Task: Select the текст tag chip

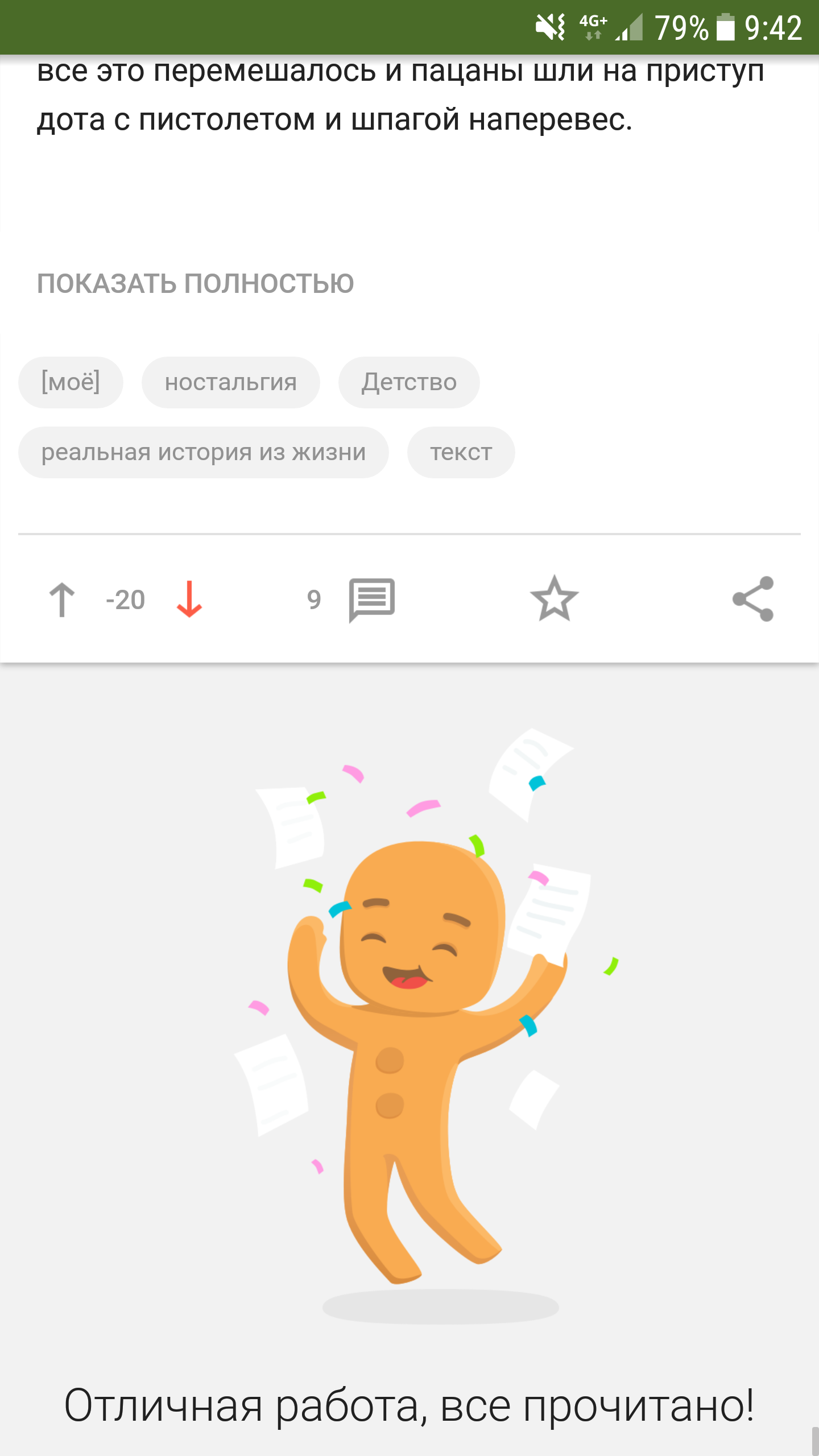Action: 461,452
